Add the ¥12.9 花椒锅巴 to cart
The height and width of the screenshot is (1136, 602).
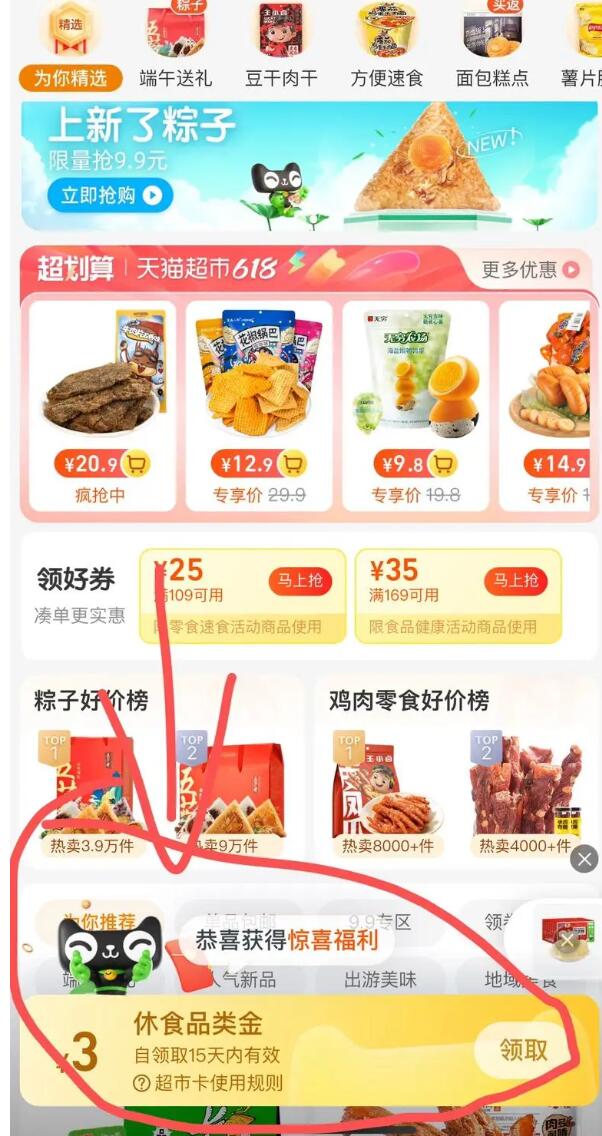292,464
